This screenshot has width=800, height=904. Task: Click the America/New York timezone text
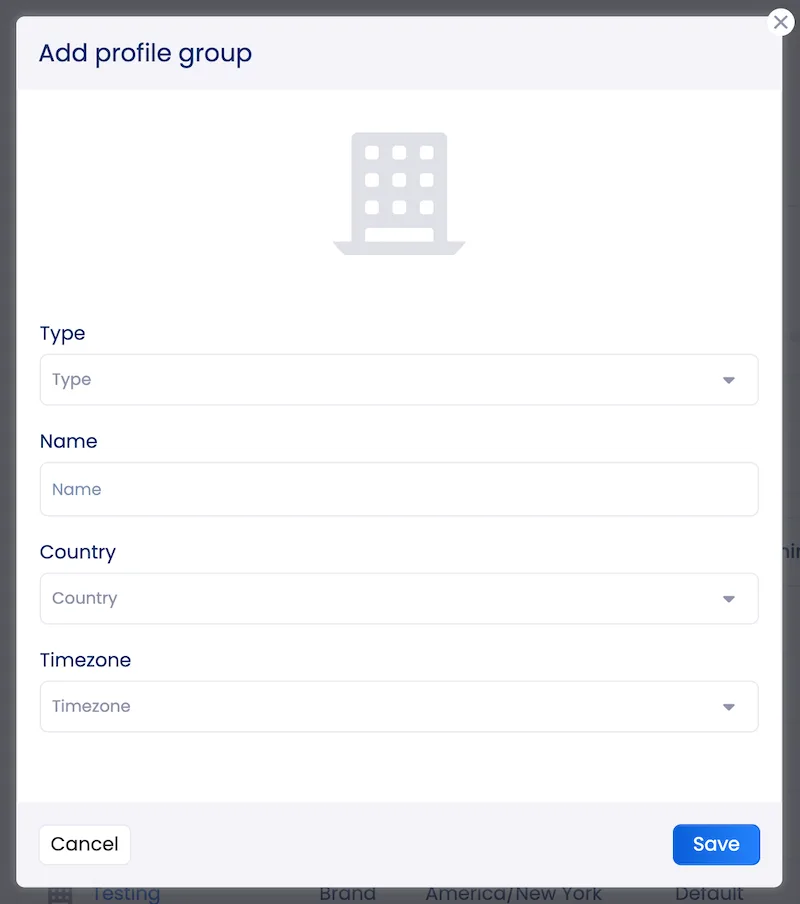pyautogui.click(x=514, y=893)
